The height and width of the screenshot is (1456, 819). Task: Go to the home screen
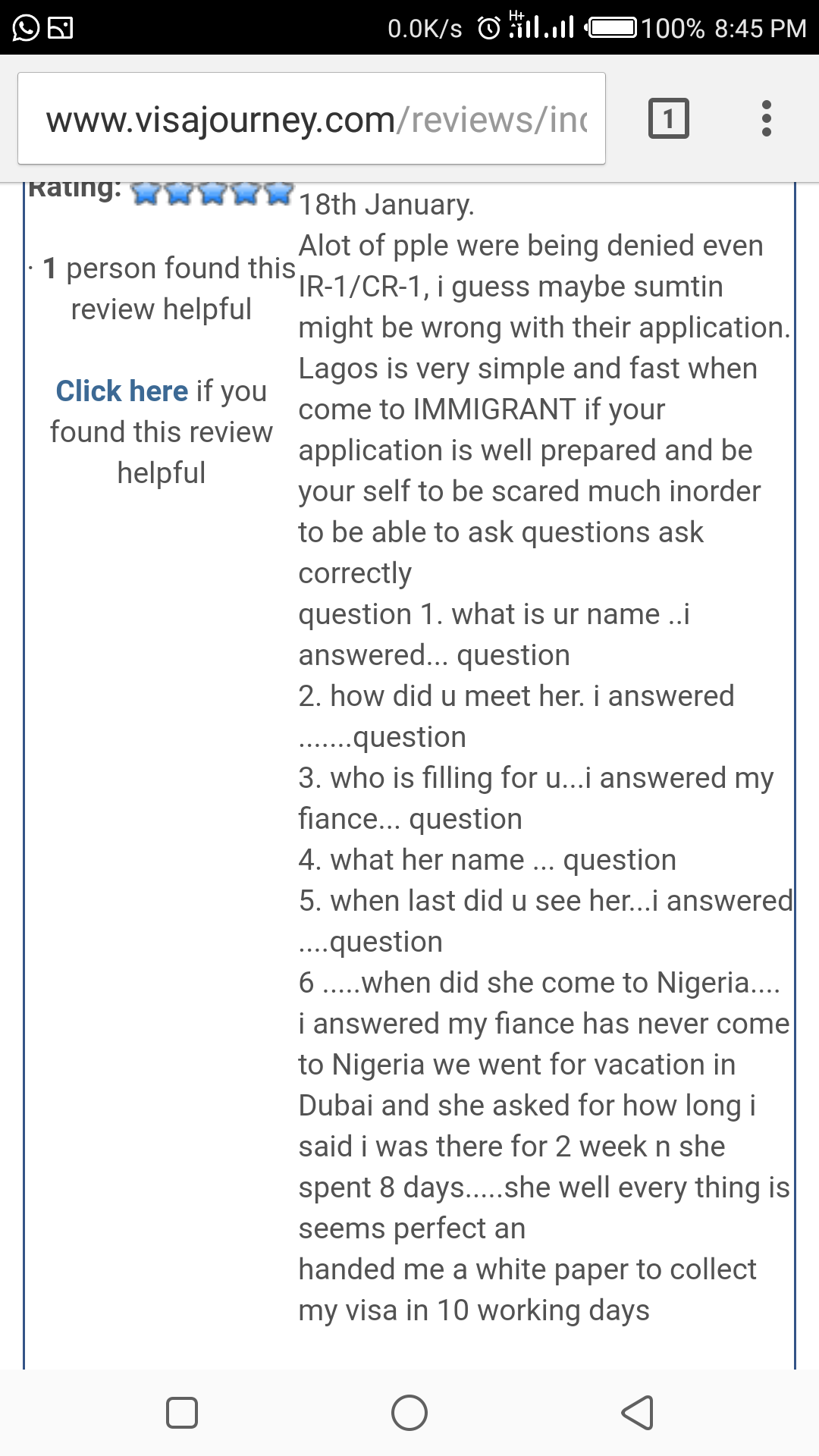[409, 1412]
